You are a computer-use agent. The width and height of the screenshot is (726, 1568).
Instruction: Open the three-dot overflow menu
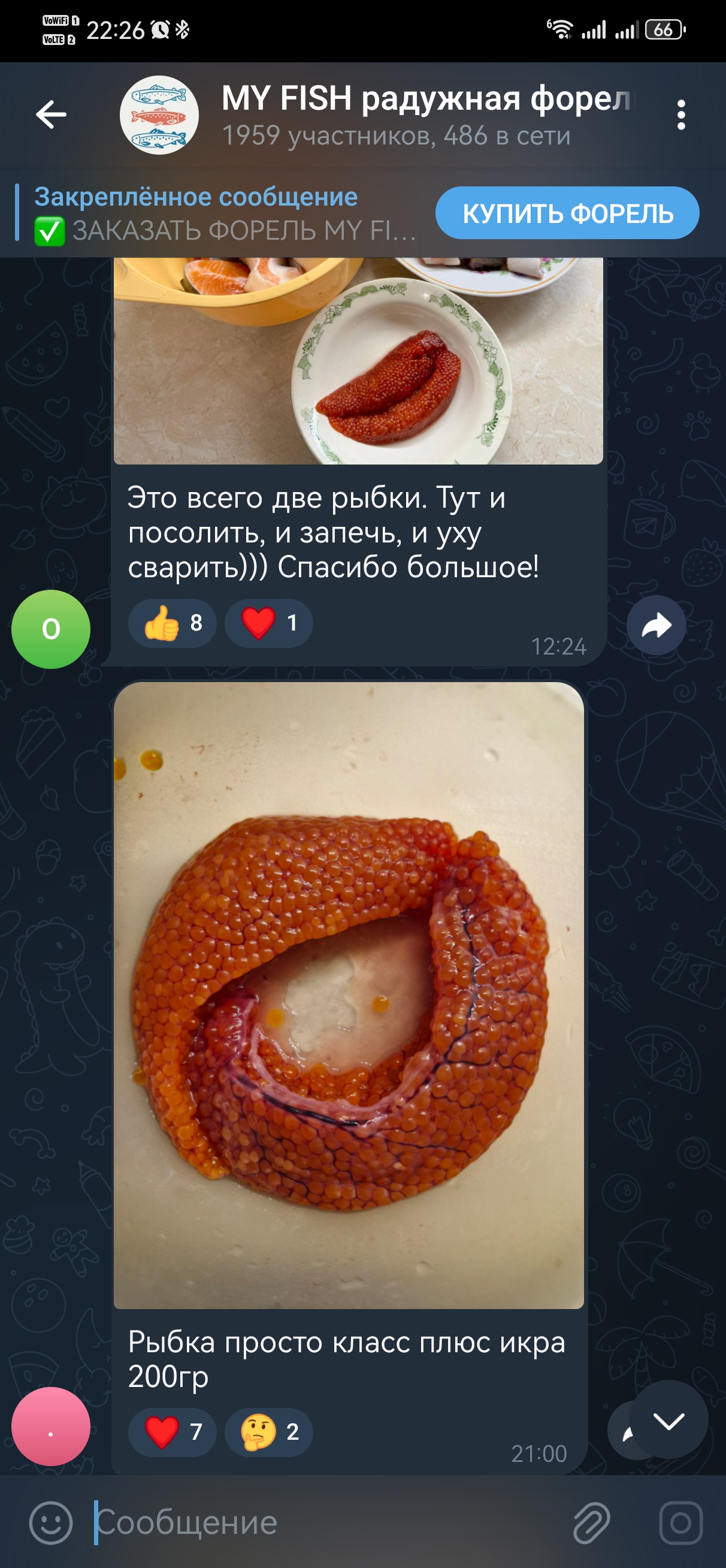coord(680,114)
